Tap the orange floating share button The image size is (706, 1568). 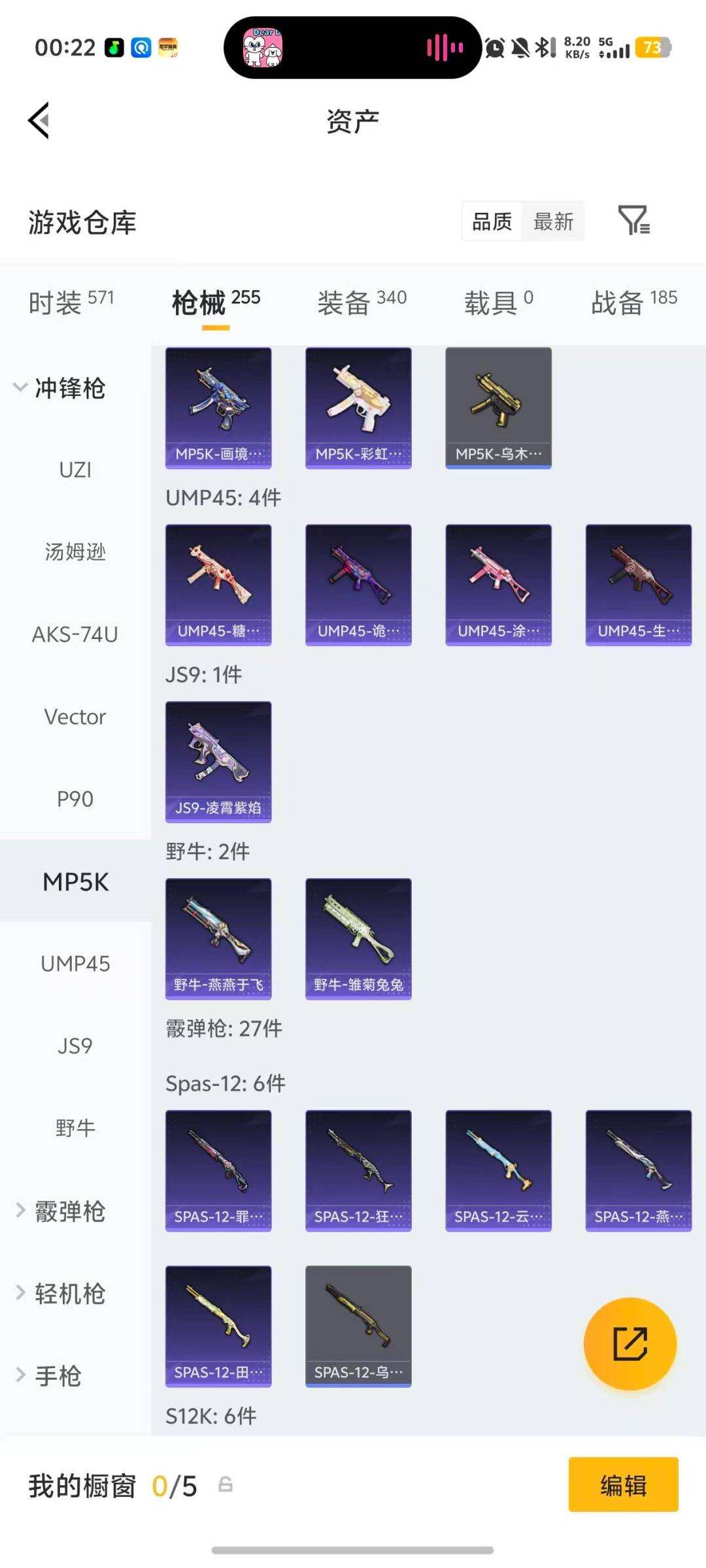pos(630,1344)
